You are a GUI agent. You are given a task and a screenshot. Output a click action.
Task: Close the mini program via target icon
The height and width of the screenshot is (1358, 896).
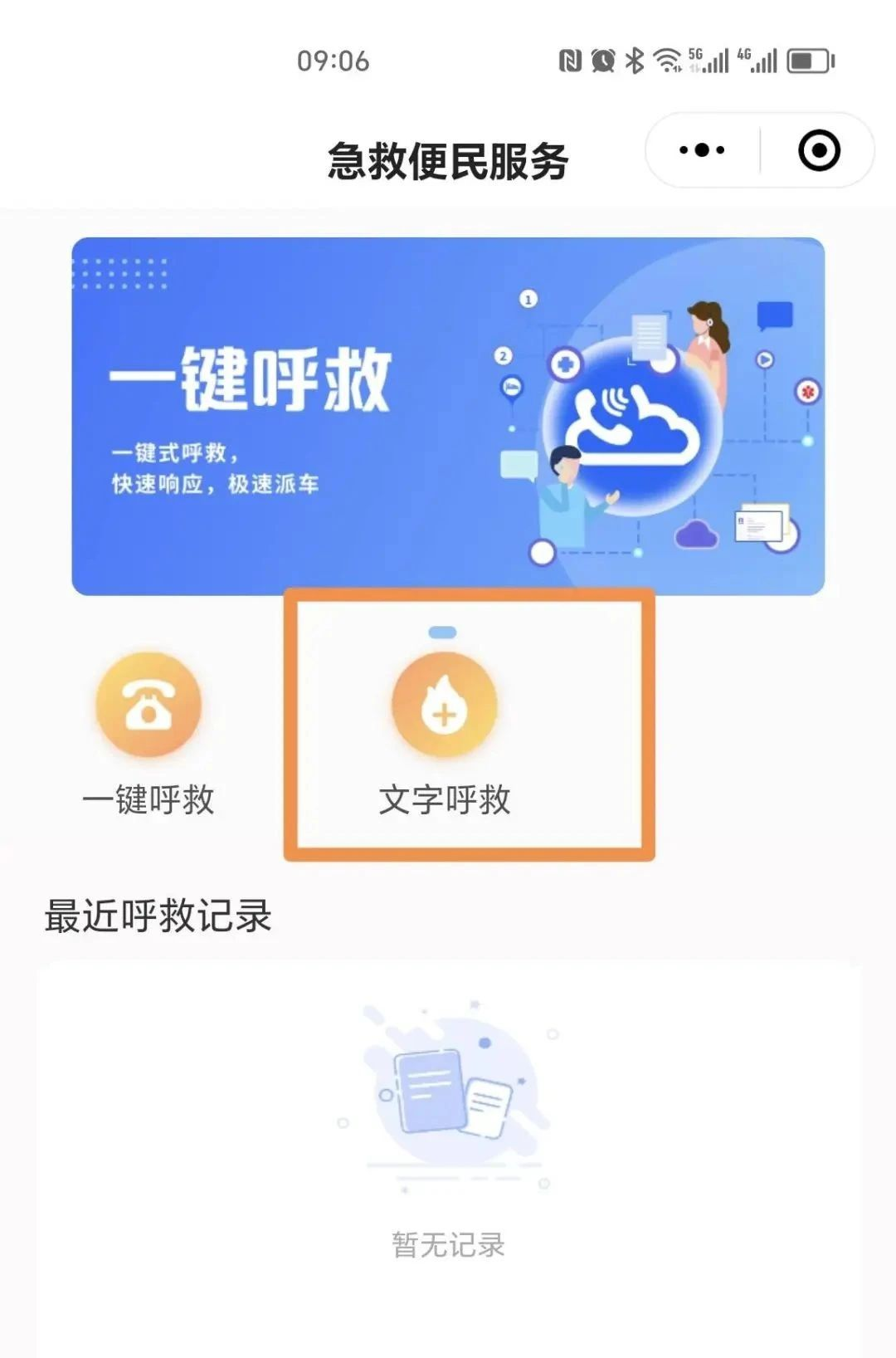819,150
